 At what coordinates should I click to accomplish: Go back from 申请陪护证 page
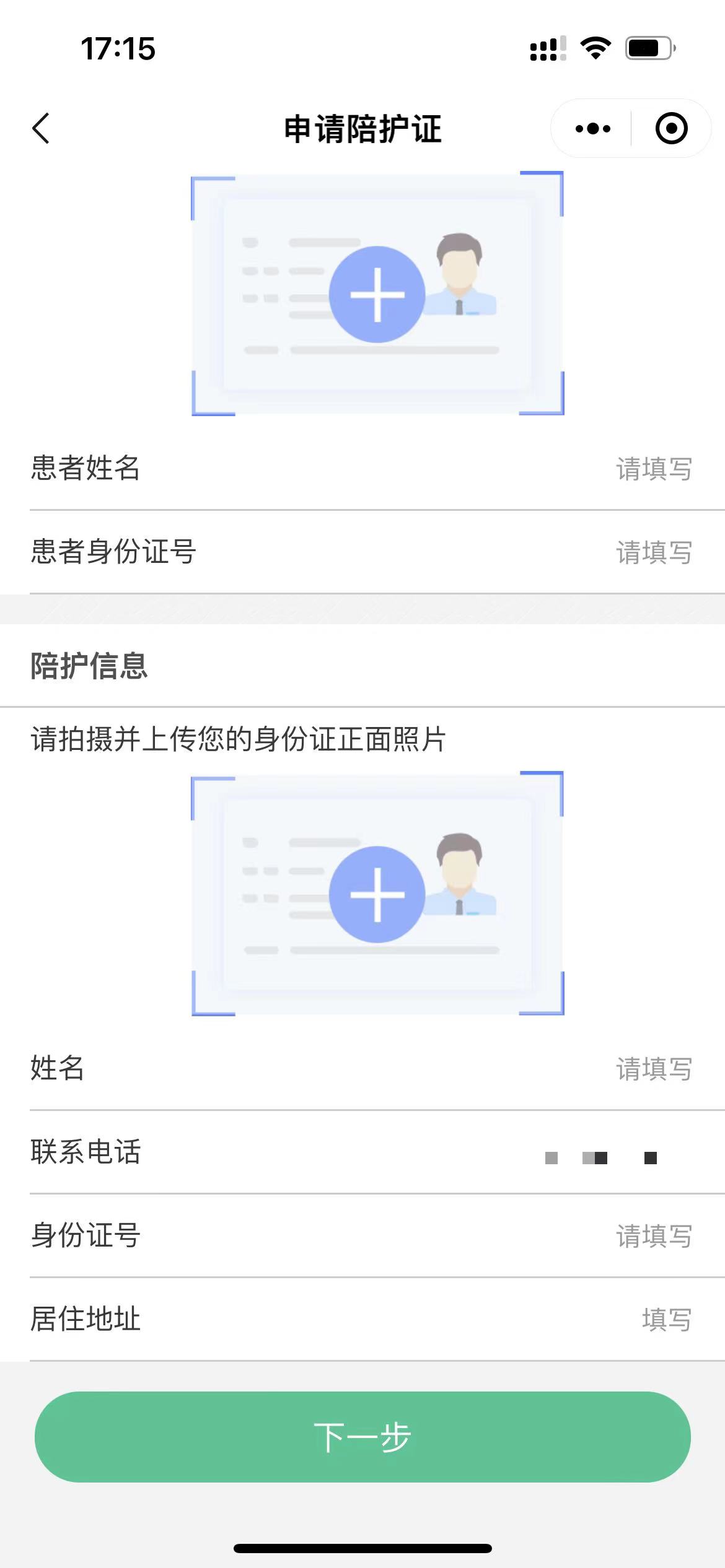tap(41, 129)
